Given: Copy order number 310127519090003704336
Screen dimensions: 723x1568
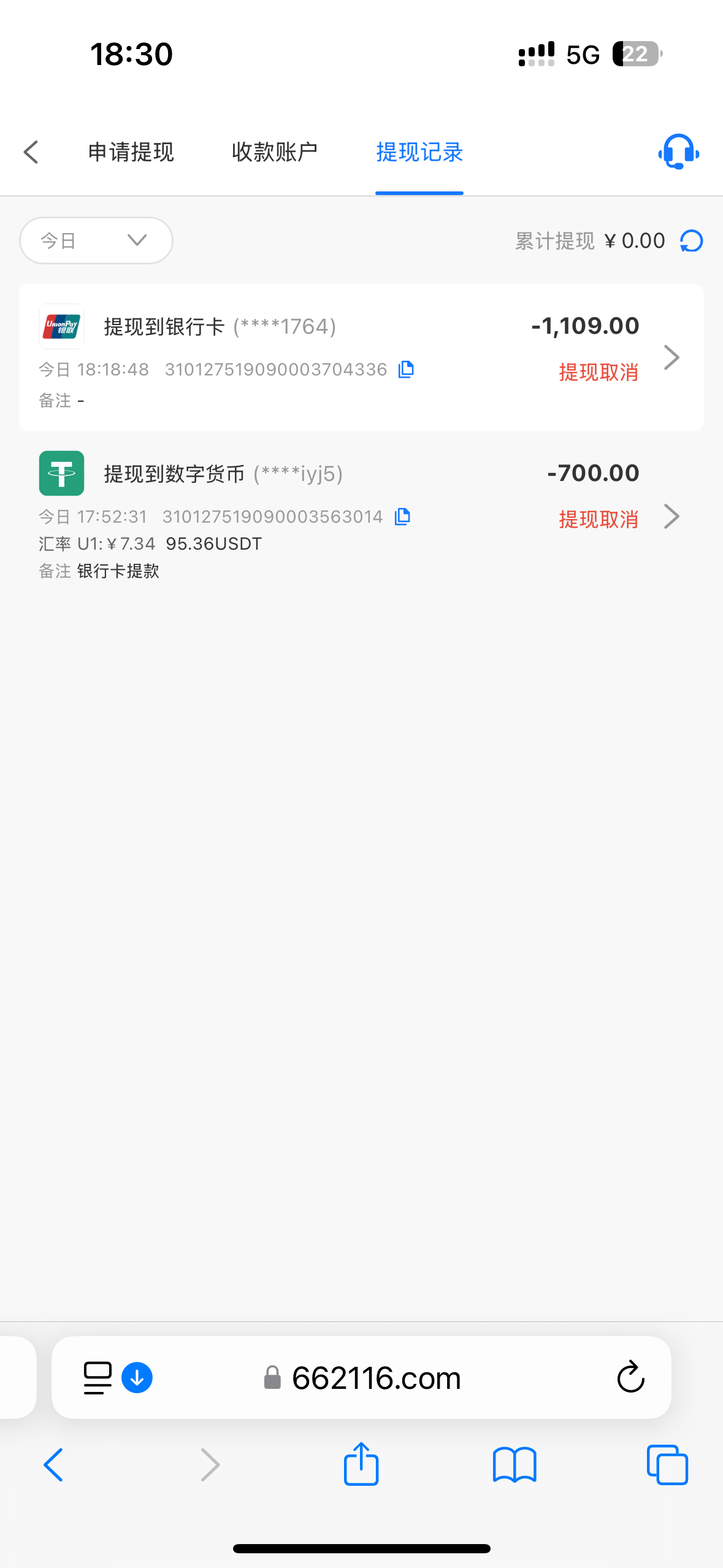Looking at the screenshot, I should coord(405,369).
